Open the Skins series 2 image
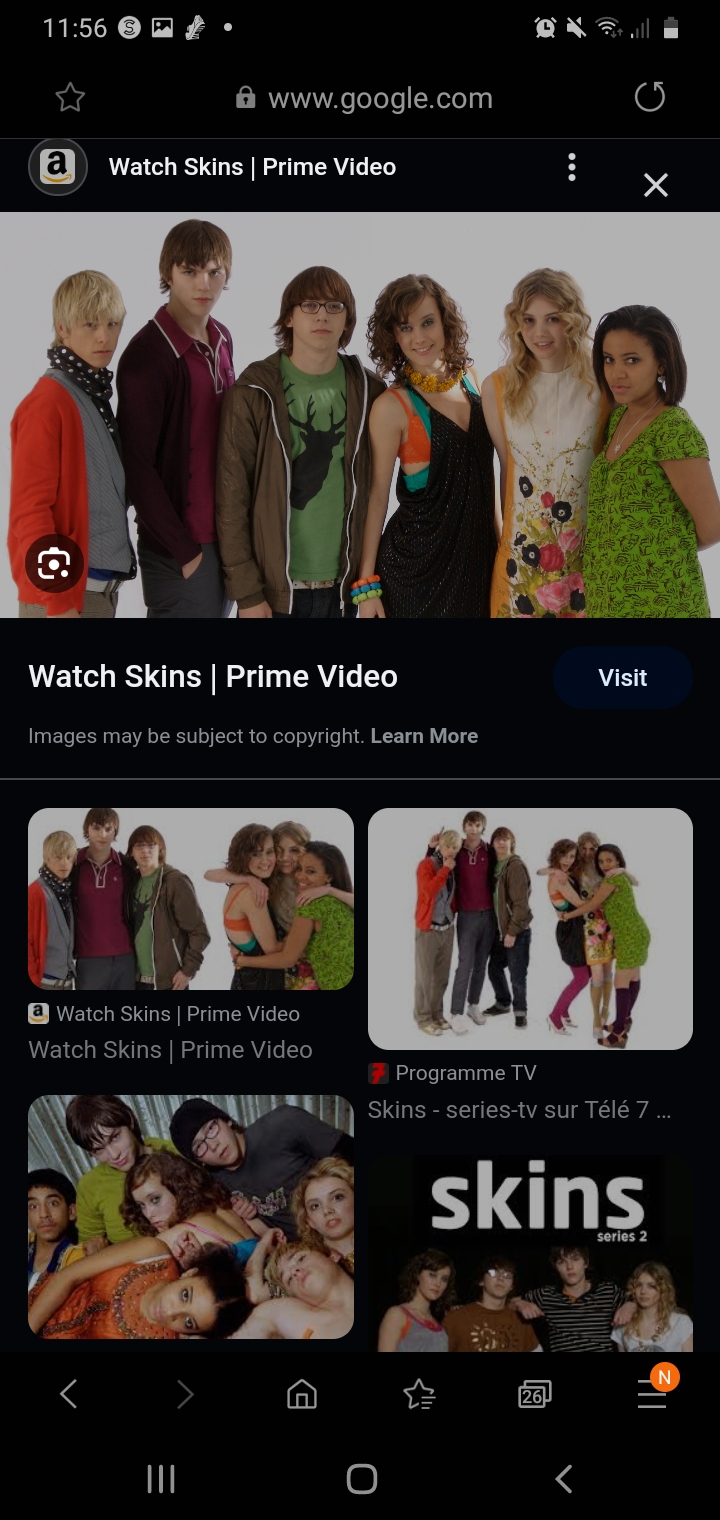This screenshot has height=1520, width=720. [530, 1254]
